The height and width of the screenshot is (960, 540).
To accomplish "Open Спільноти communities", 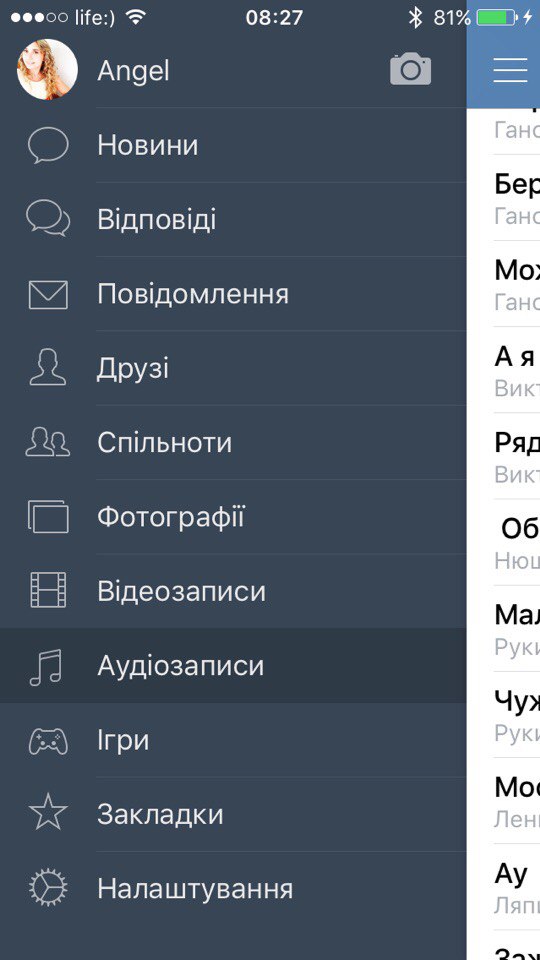I will click(233, 443).
